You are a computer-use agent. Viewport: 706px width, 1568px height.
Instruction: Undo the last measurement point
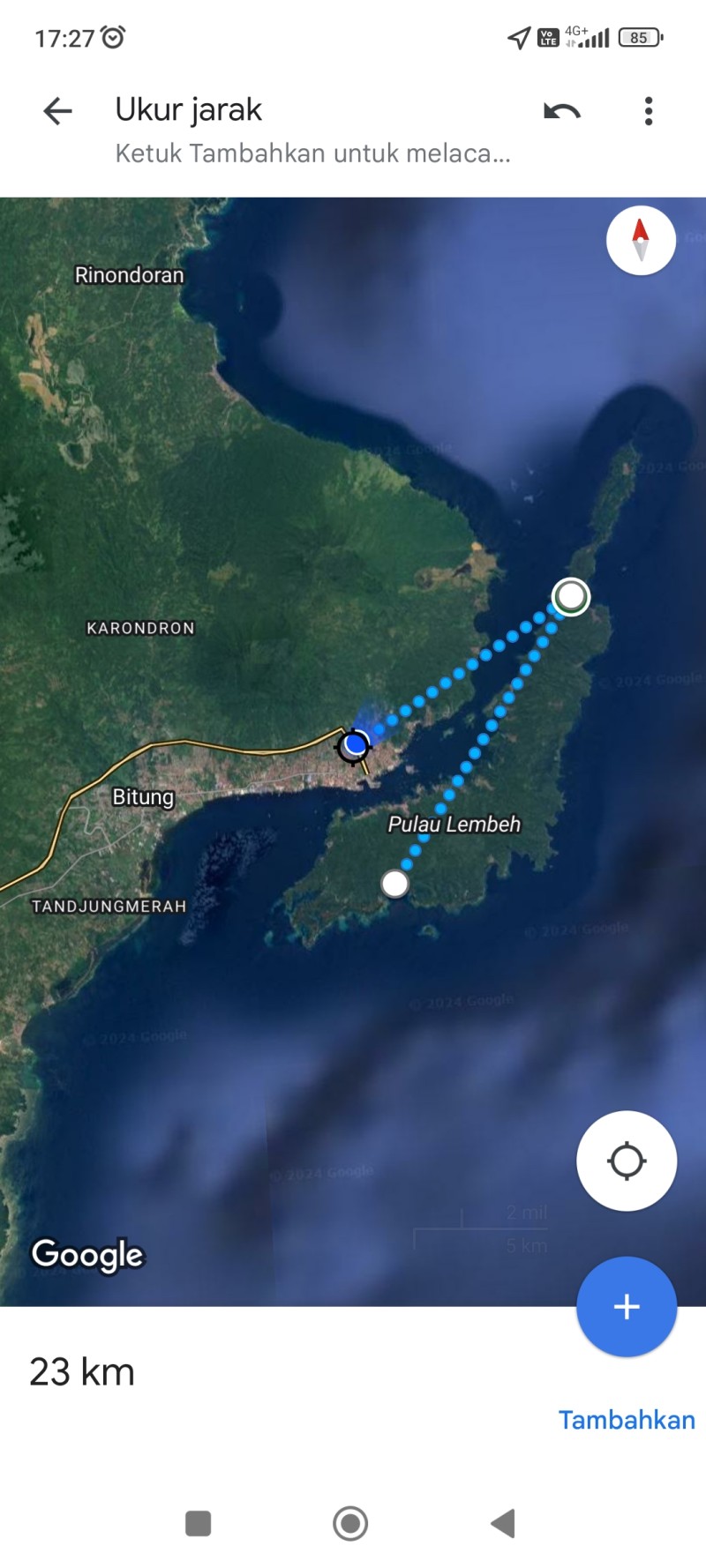562,111
